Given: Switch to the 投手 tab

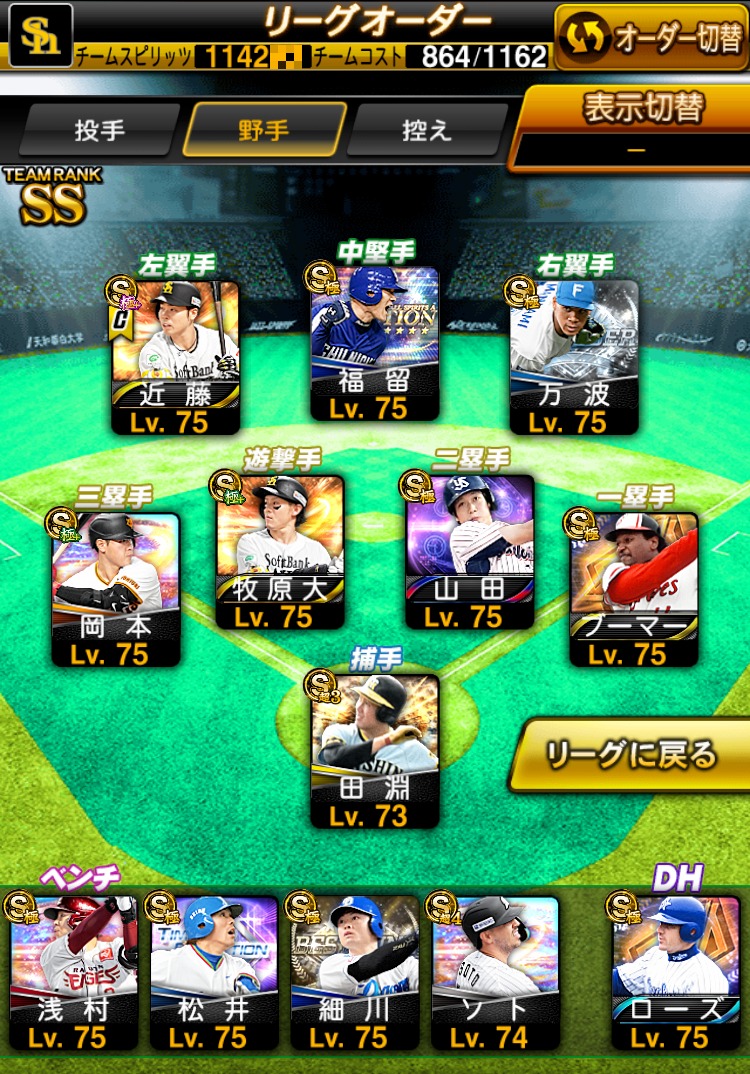Looking at the screenshot, I should click(x=99, y=130).
